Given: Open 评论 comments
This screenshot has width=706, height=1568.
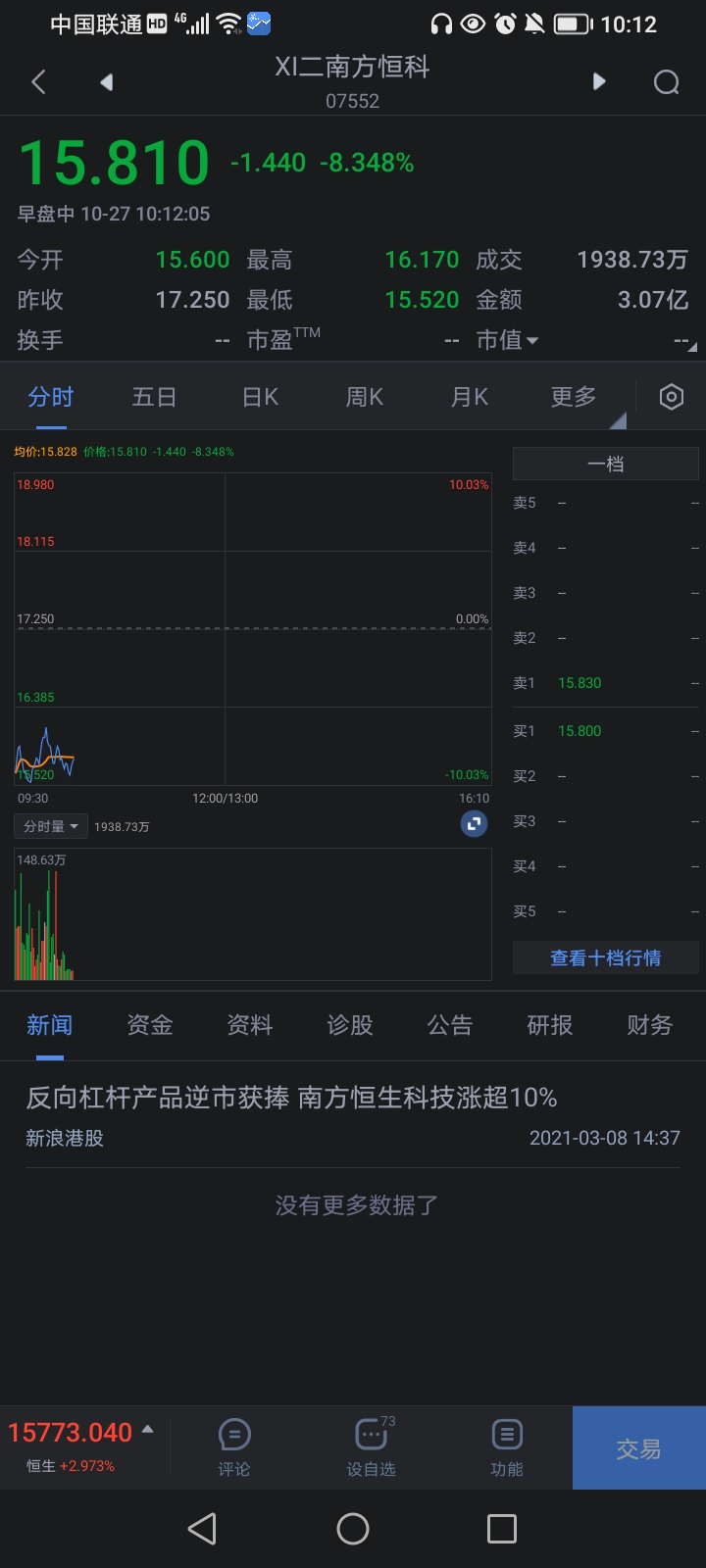Looking at the screenshot, I should (x=234, y=1447).
